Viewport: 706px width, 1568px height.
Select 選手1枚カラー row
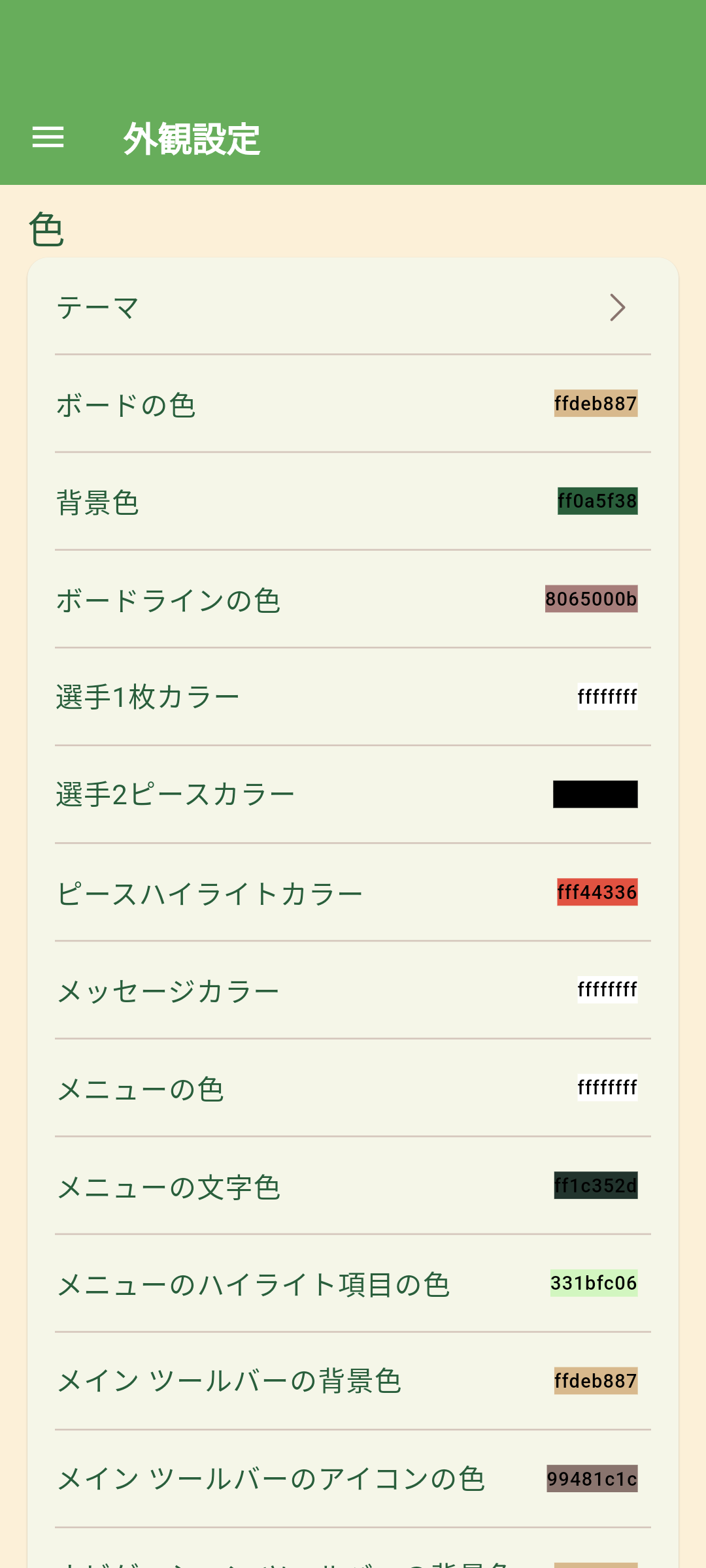(353, 697)
